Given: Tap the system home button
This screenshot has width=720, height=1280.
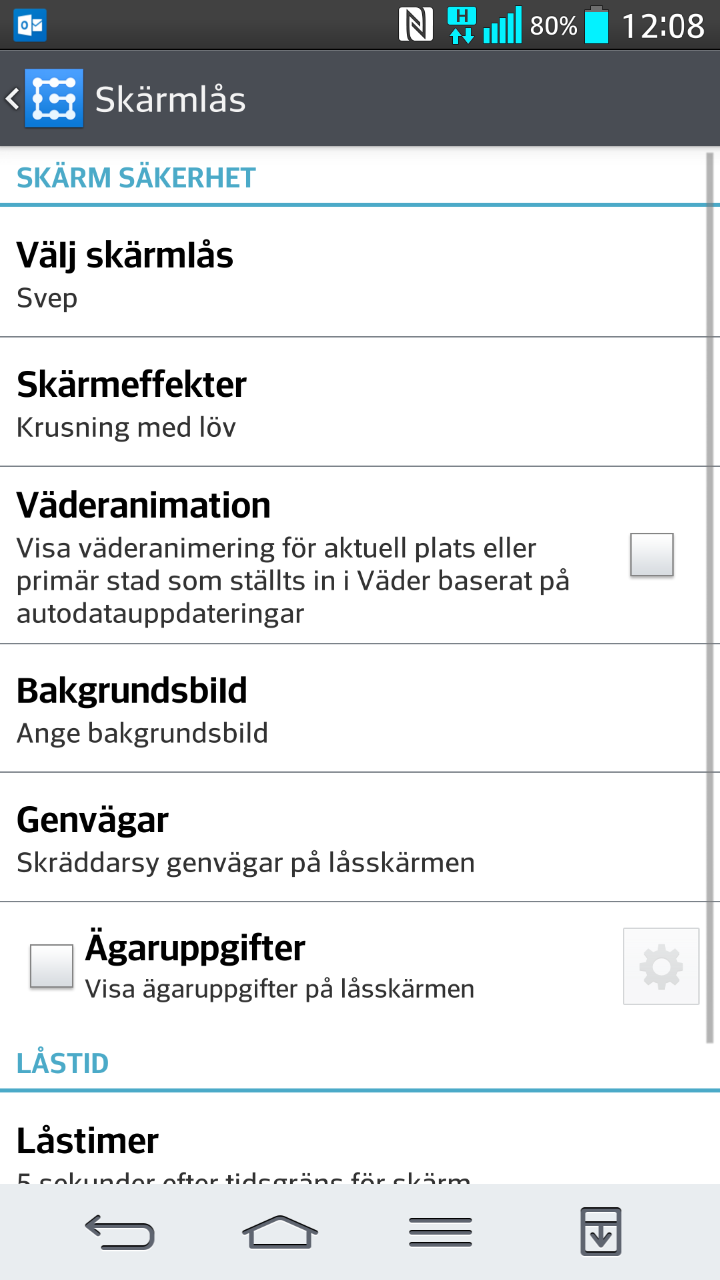Looking at the screenshot, I should 280,1232.
